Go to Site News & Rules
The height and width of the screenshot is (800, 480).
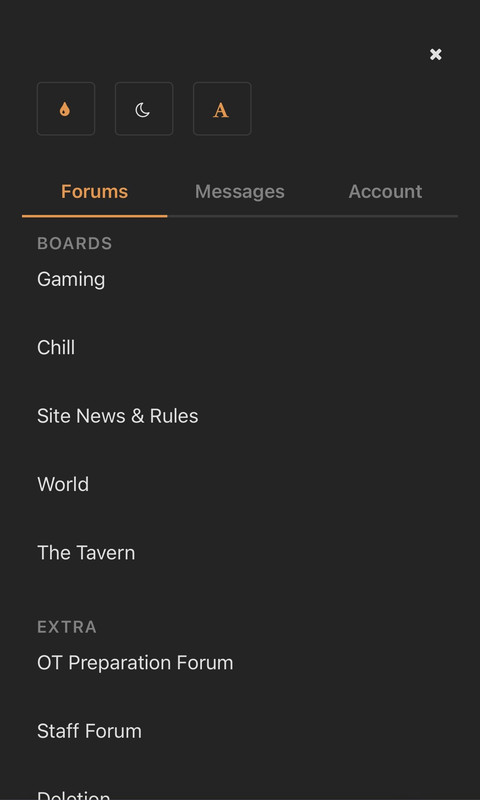118,416
